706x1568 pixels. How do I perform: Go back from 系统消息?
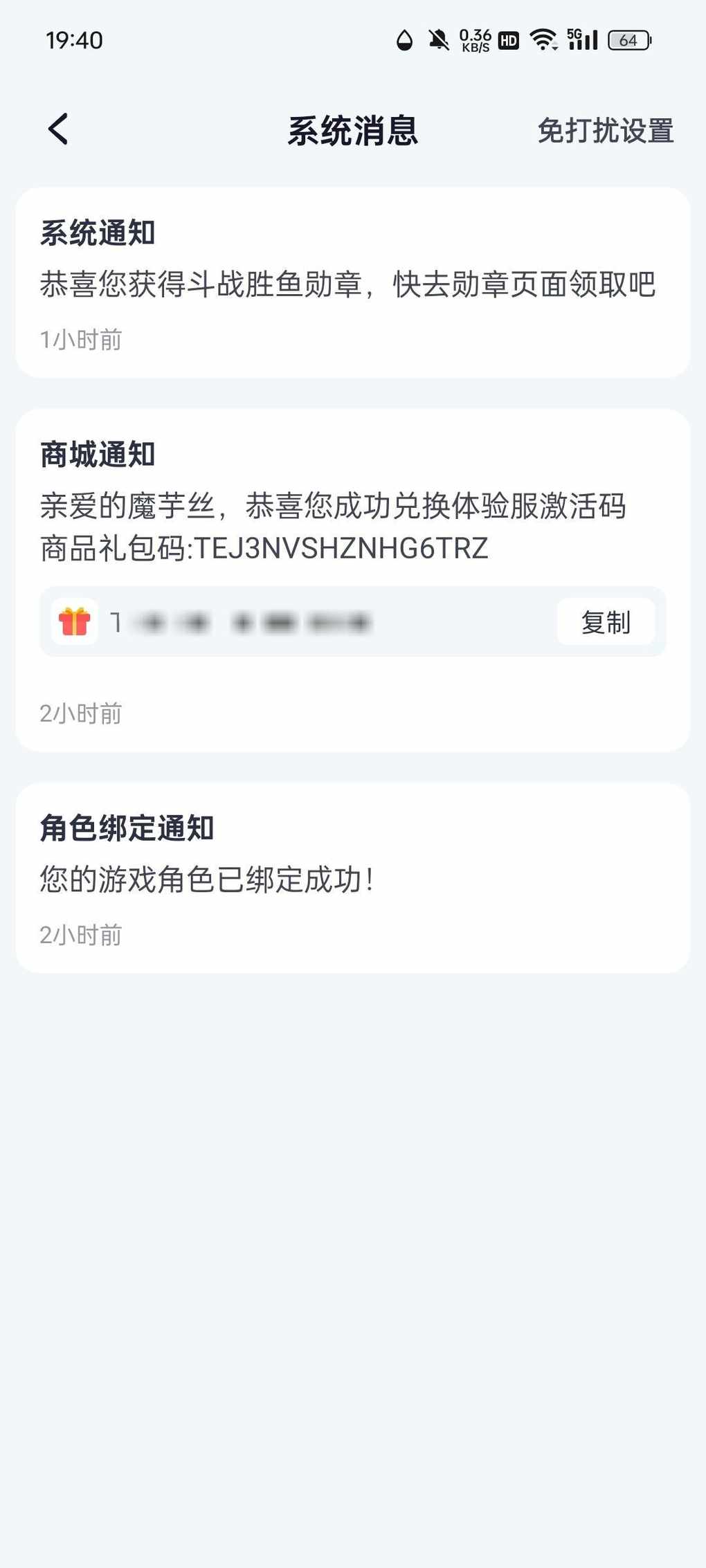point(59,129)
